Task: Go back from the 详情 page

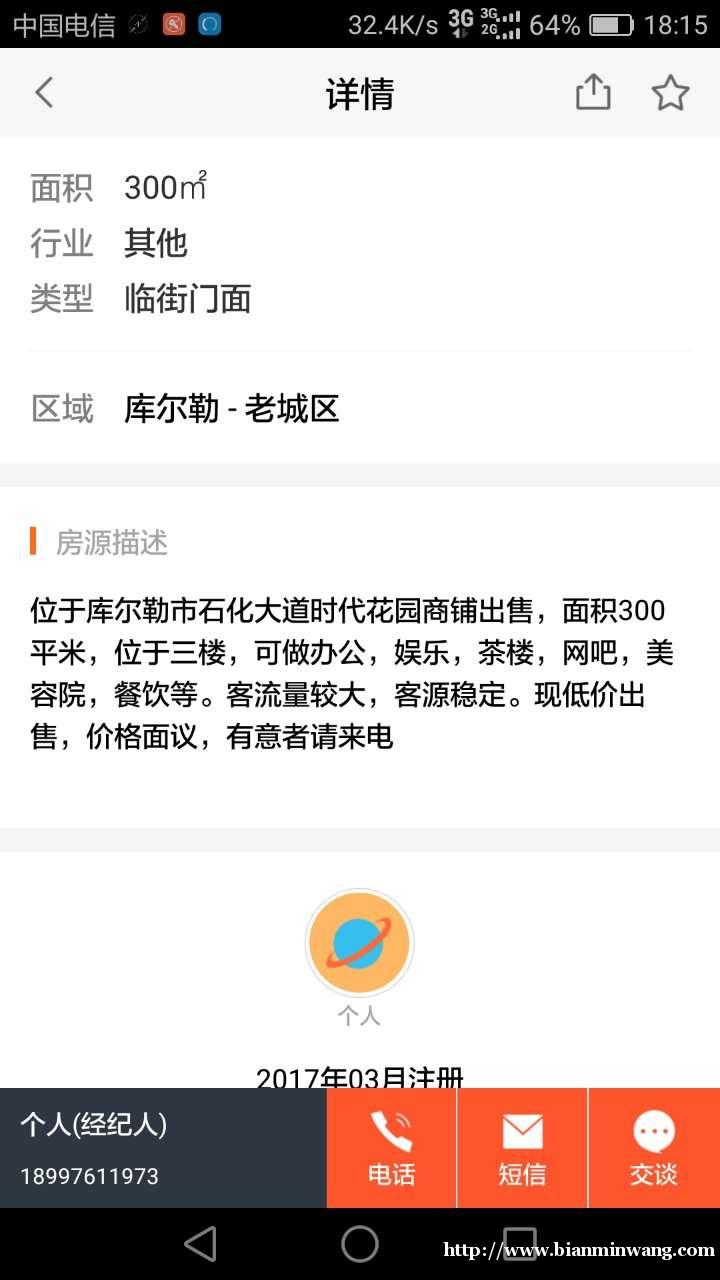Action: (x=43, y=93)
